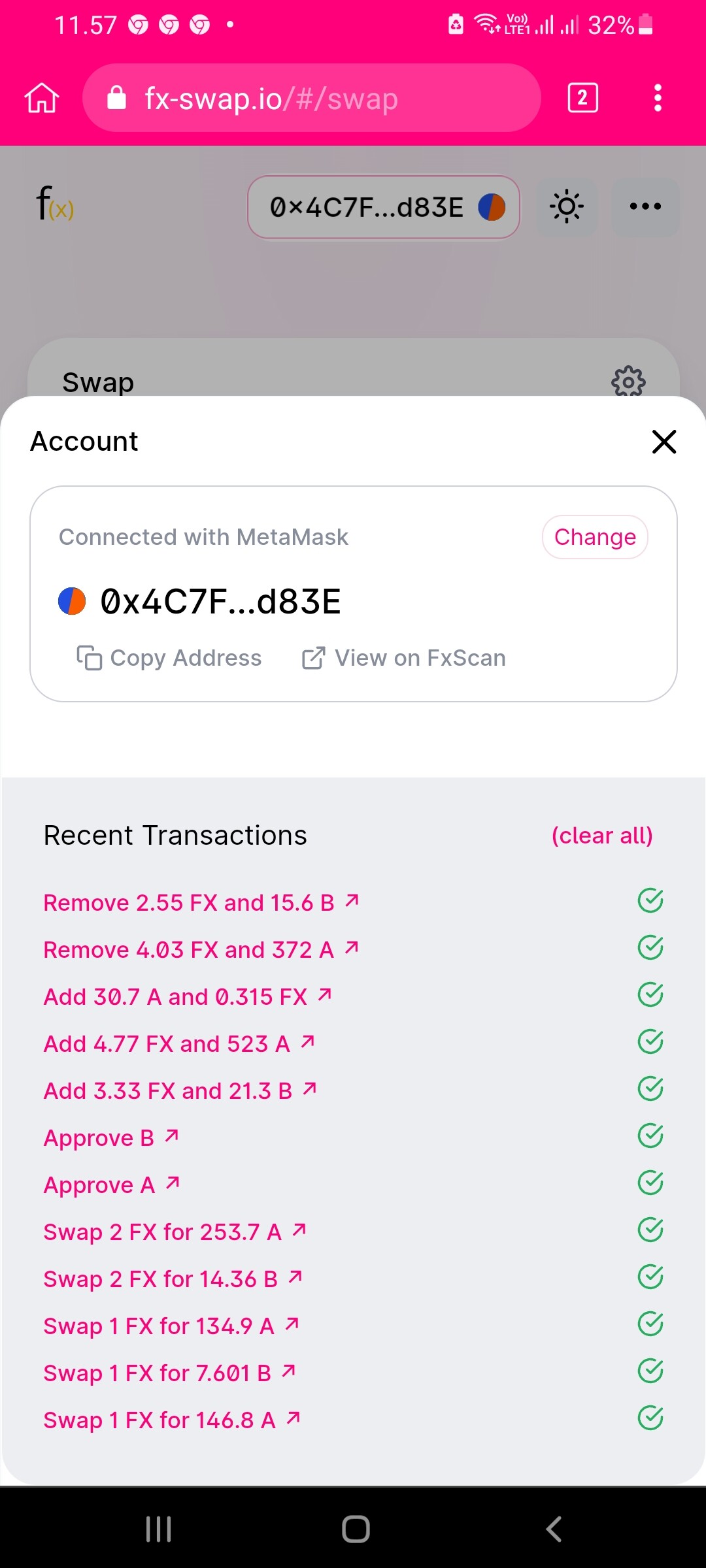Screen dimensions: 706x1568
Task: Open the browser overflow menu
Action: tap(658, 98)
